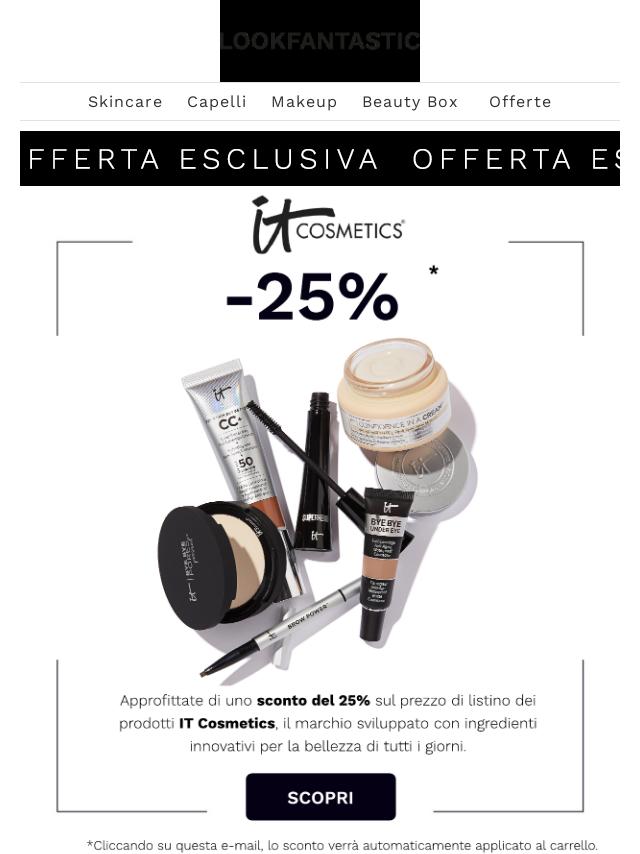Open the Skincare category link
Screen dimensions: 640x854
tap(125, 102)
